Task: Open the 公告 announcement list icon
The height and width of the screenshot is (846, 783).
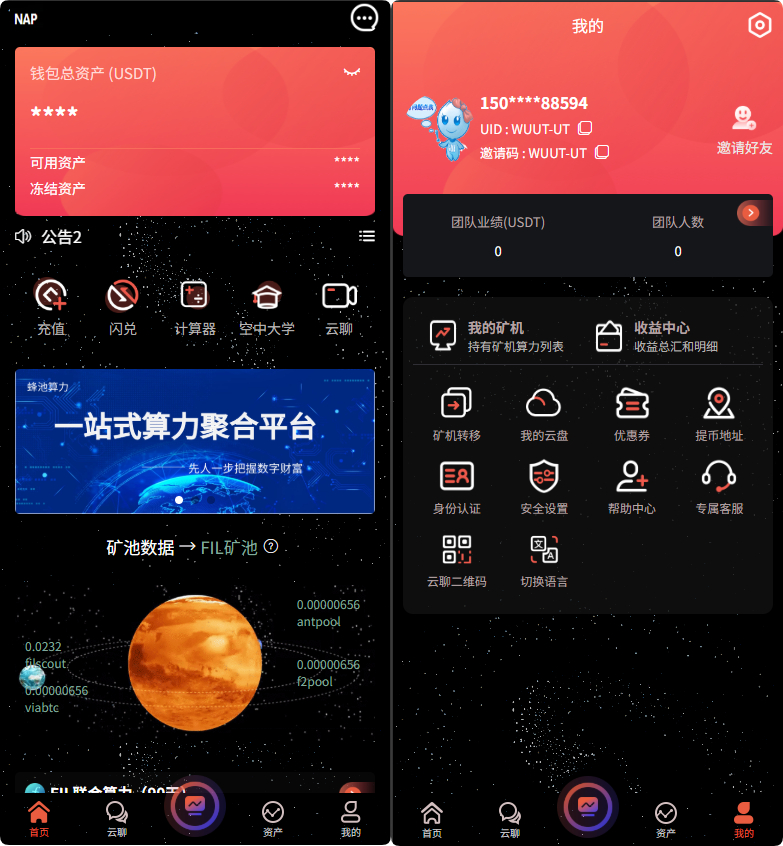Action: pyautogui.click(x=367, y=236)
